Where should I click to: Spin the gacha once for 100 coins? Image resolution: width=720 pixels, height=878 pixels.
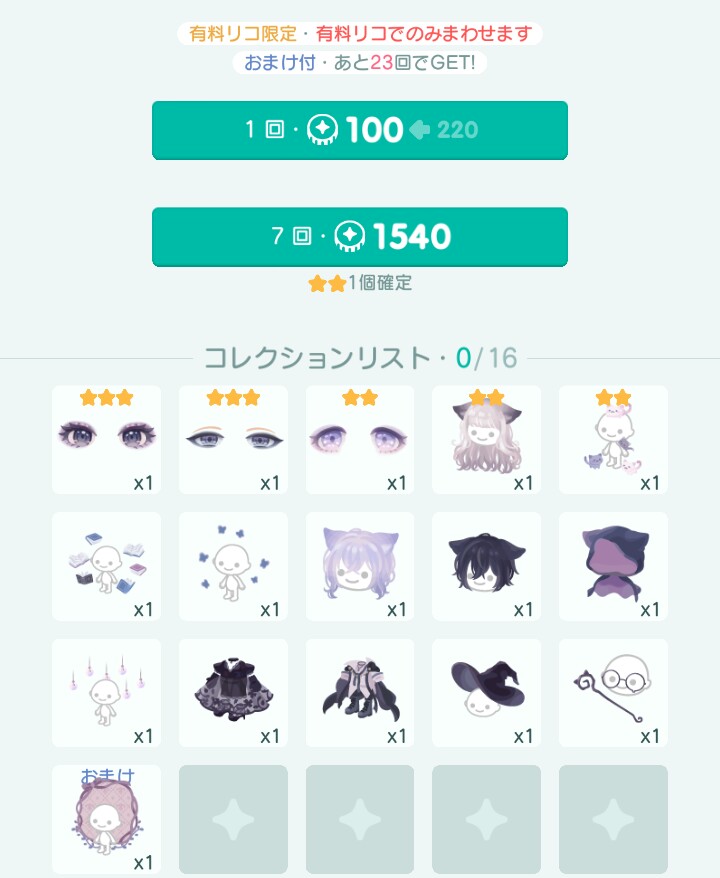pyautogui.click(x=359, y=130)
